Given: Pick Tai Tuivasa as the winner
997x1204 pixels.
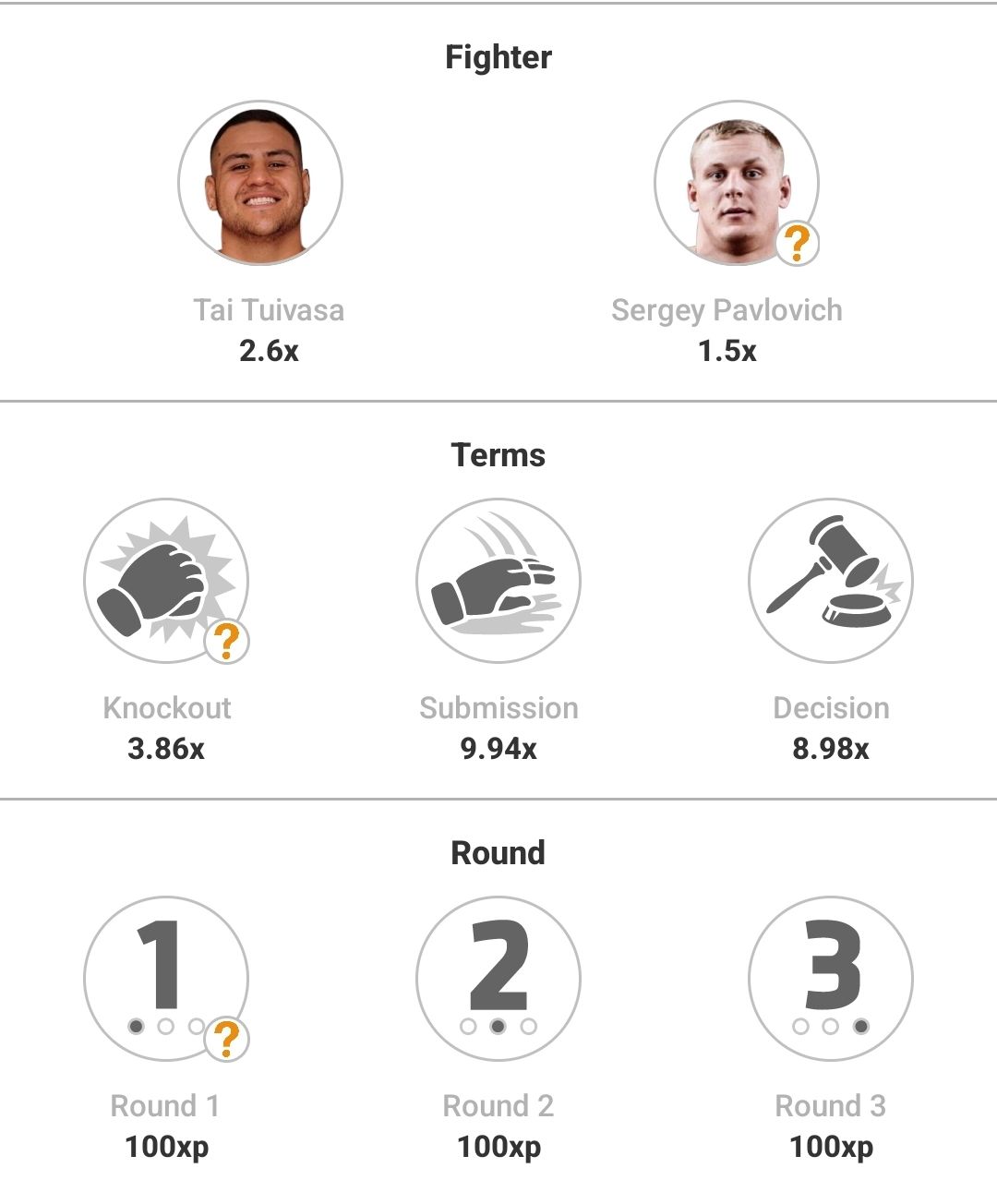Looking at the screenshot, I should tap(259, 184).
